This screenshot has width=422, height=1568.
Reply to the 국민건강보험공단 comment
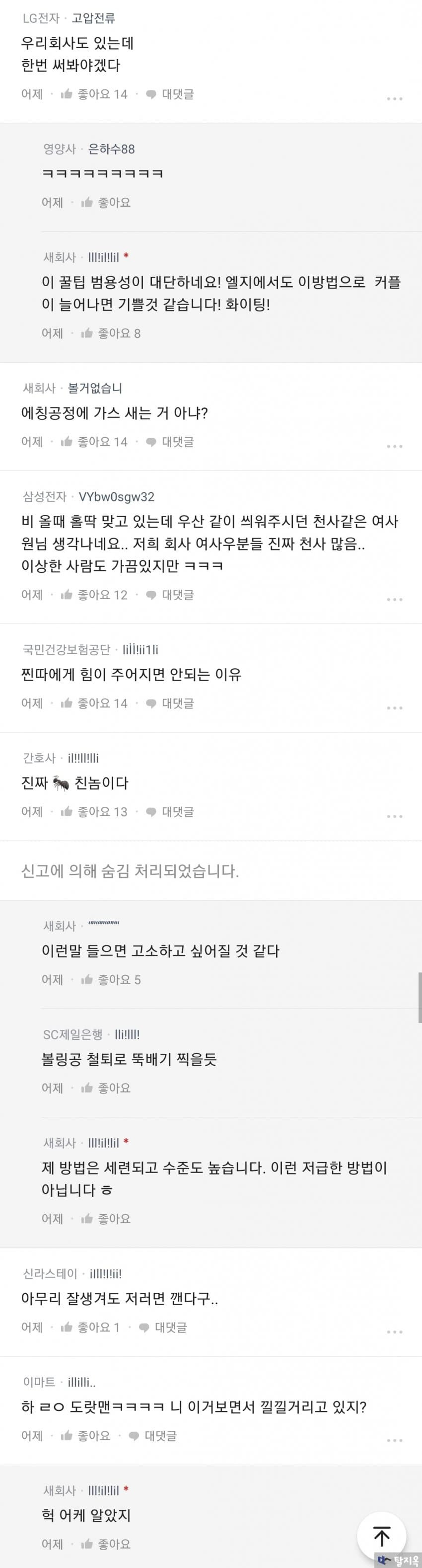(170, 704)
